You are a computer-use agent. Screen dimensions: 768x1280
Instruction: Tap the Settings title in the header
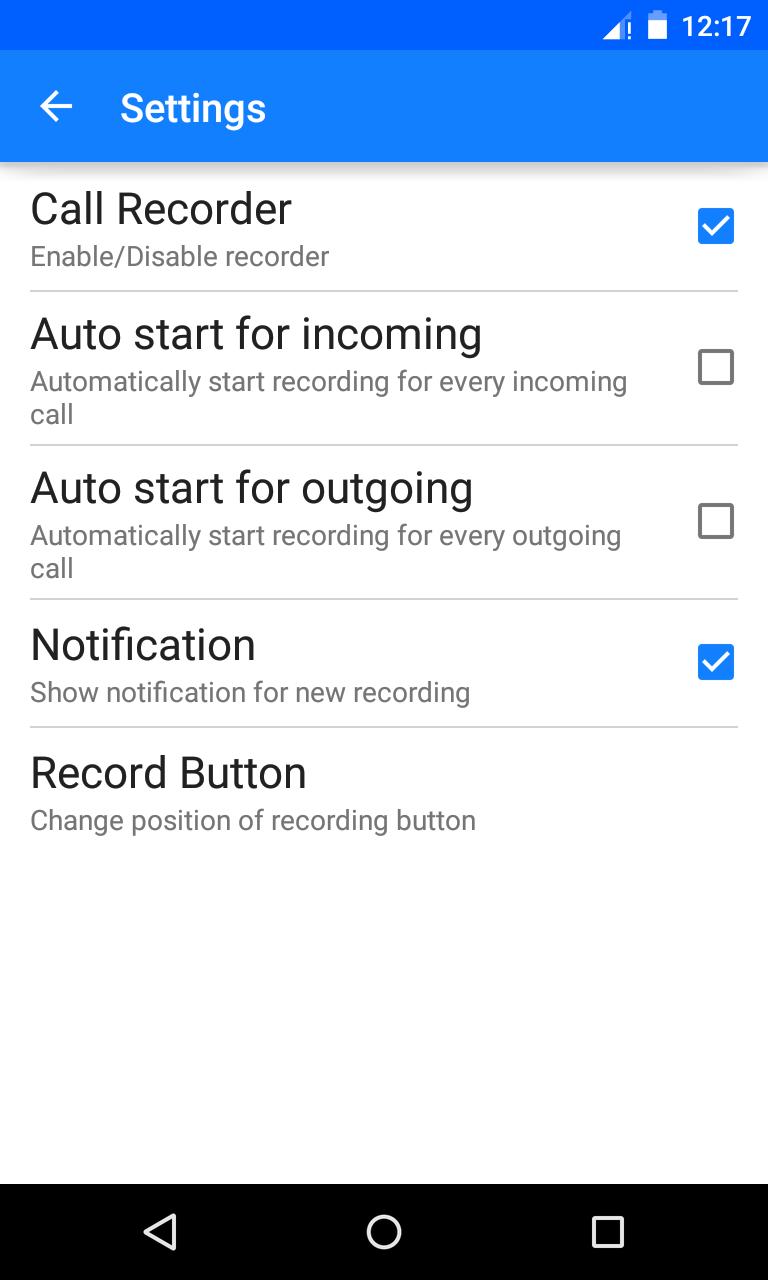point(193,106)
